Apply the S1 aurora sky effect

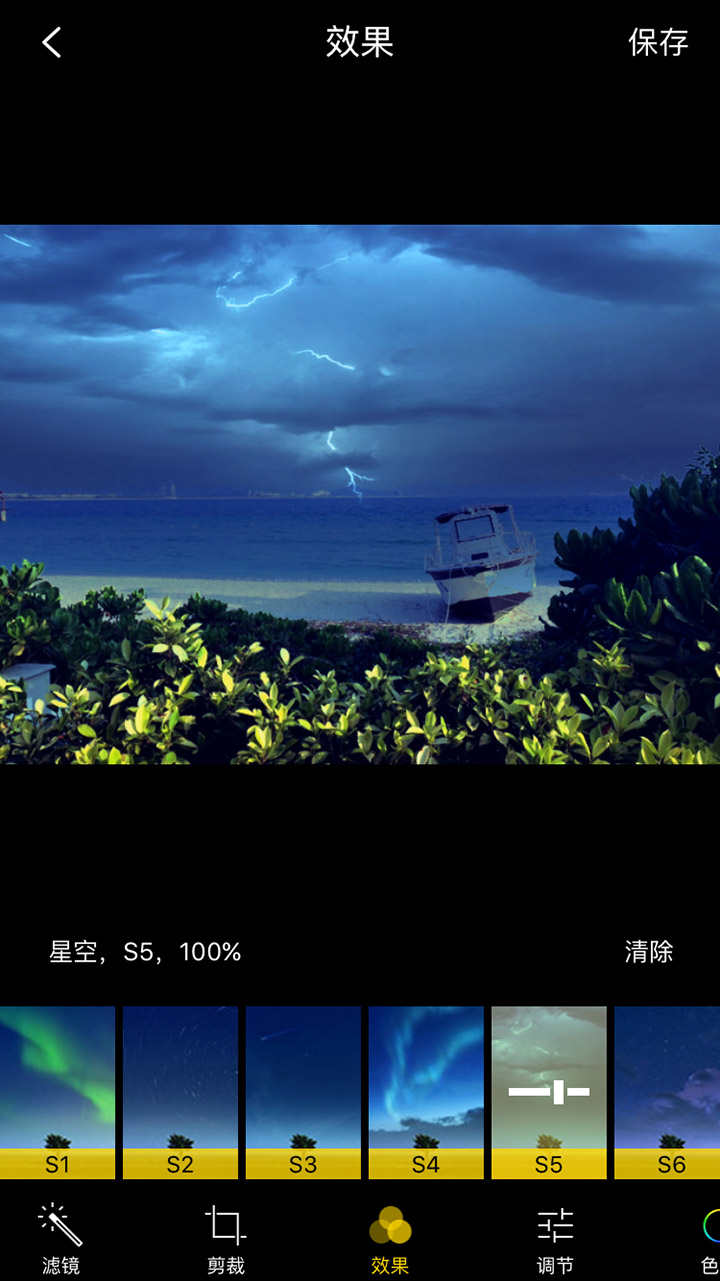57,1092
